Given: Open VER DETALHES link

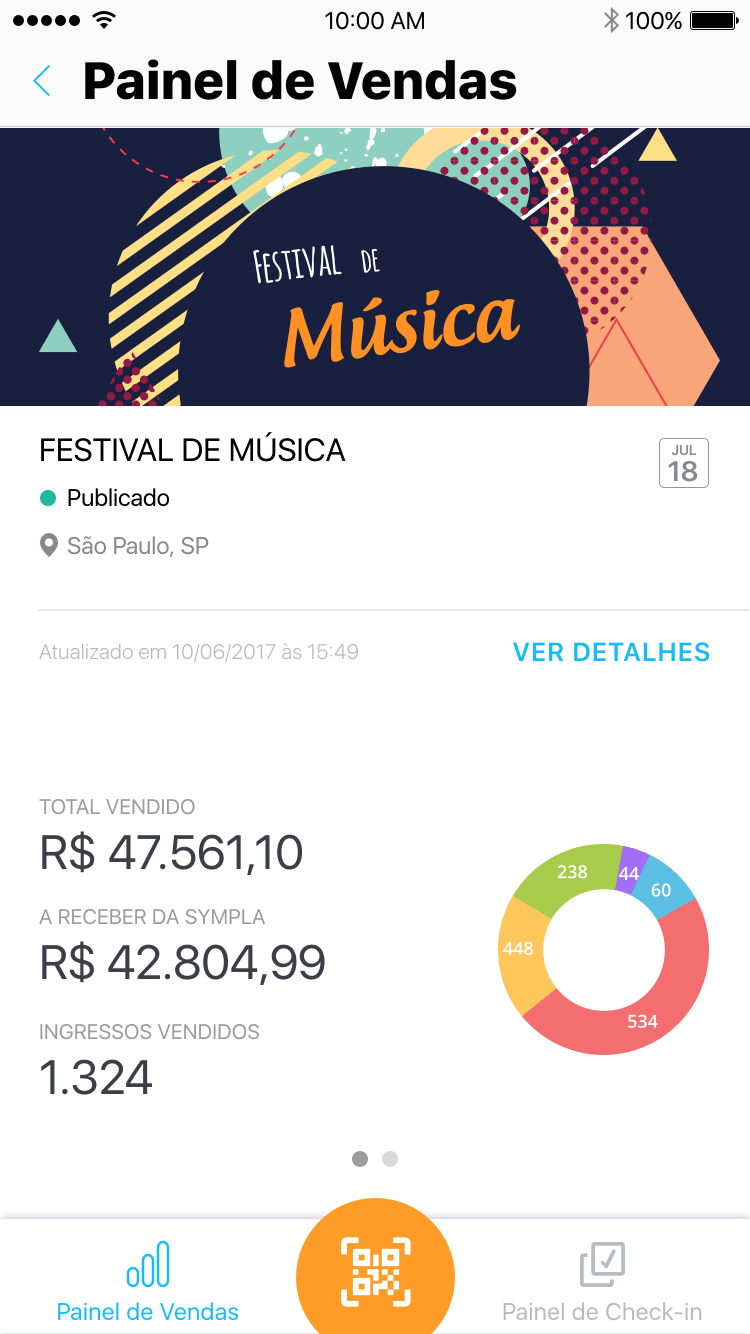Looking at the screenshot, I should point(611,652).
